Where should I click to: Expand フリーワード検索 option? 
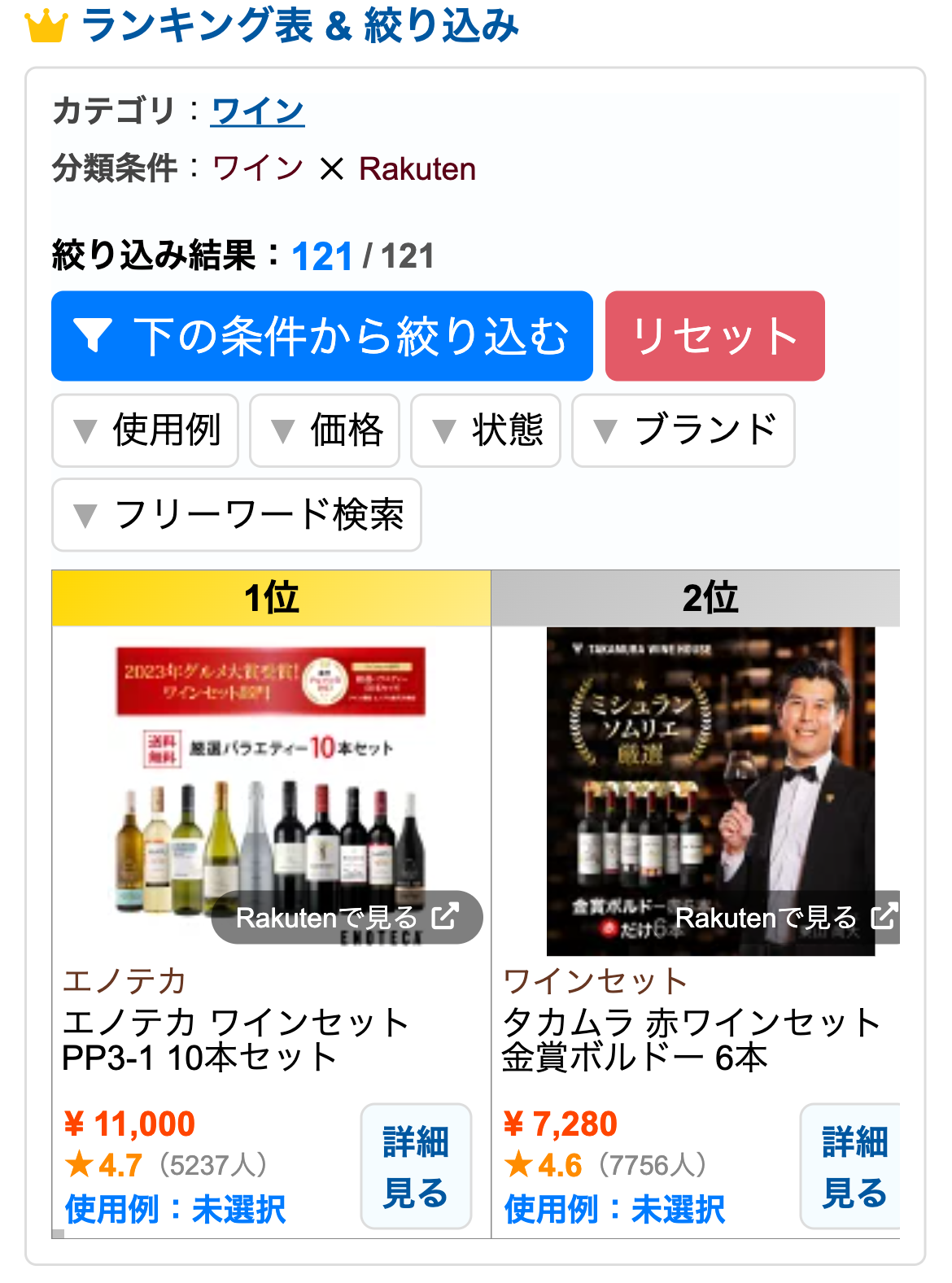[236, 515]
